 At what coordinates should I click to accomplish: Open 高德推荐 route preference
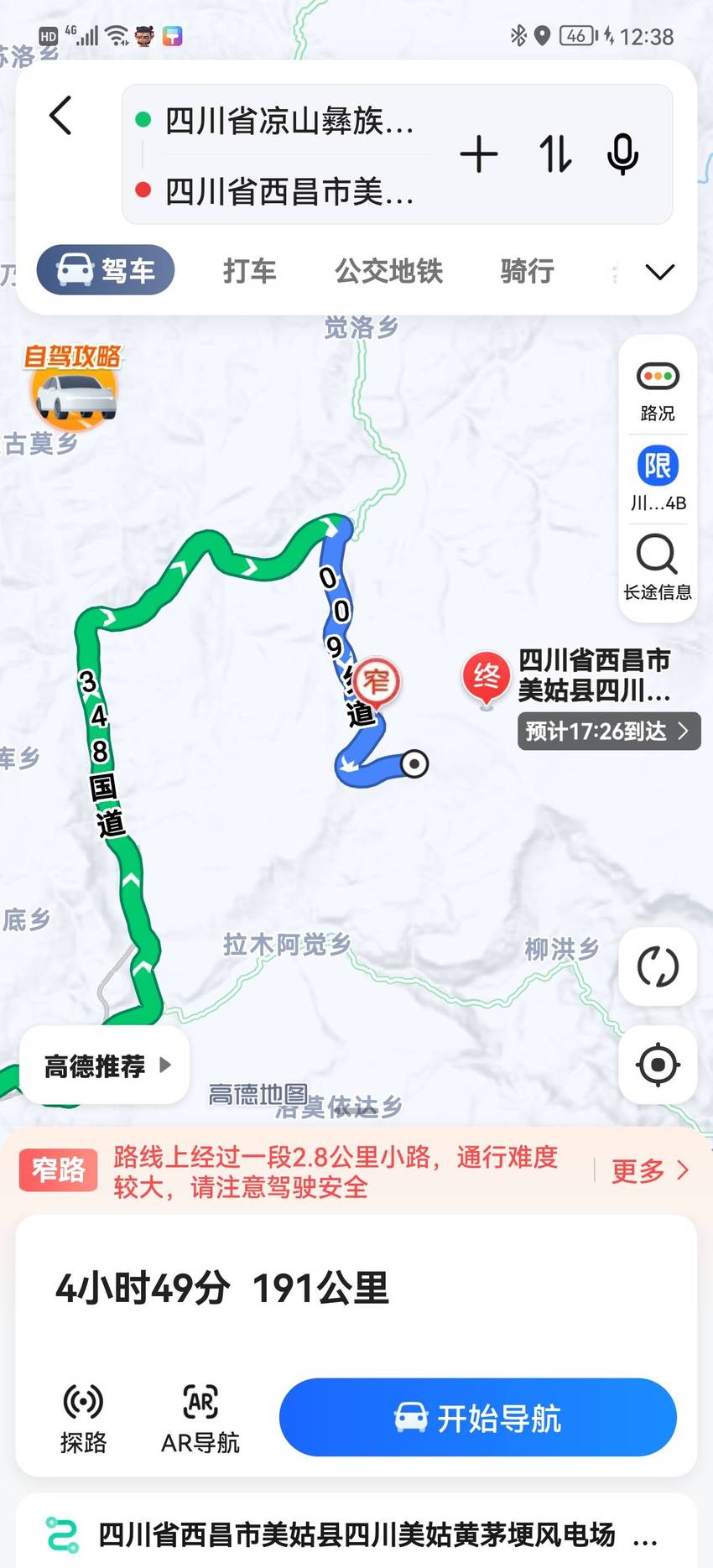click(106, 1066)
